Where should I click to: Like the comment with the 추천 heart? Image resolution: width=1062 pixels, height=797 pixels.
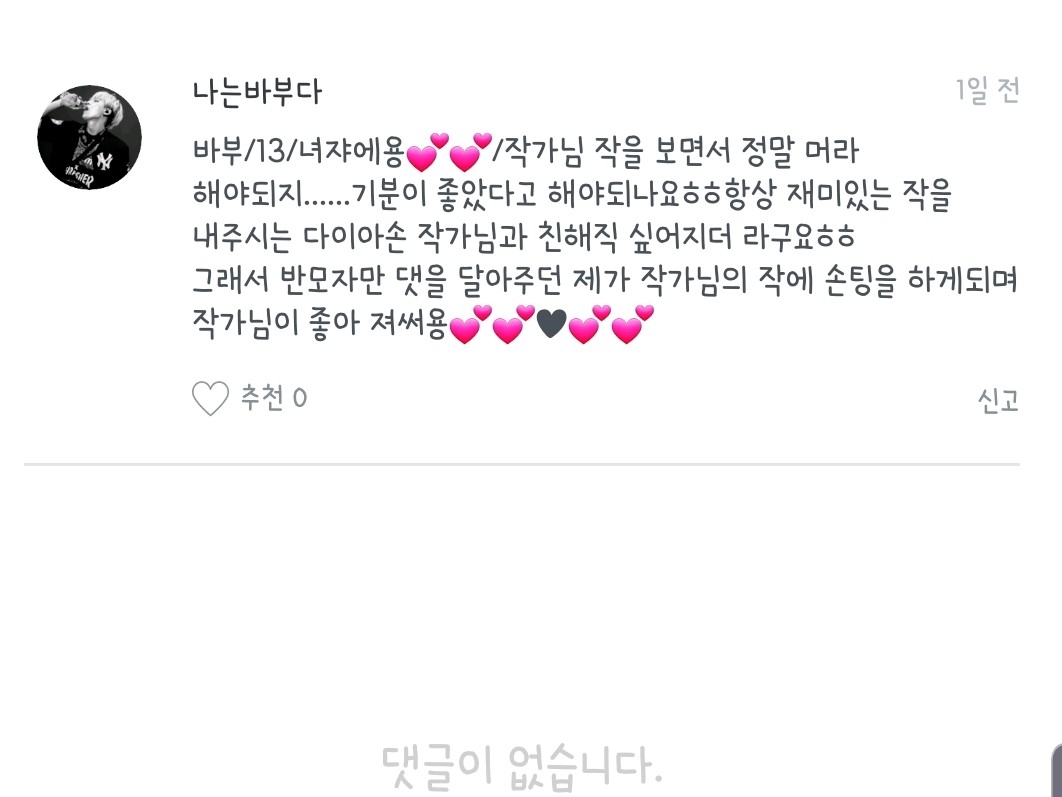pyautogui.click(x=211, y=398)
